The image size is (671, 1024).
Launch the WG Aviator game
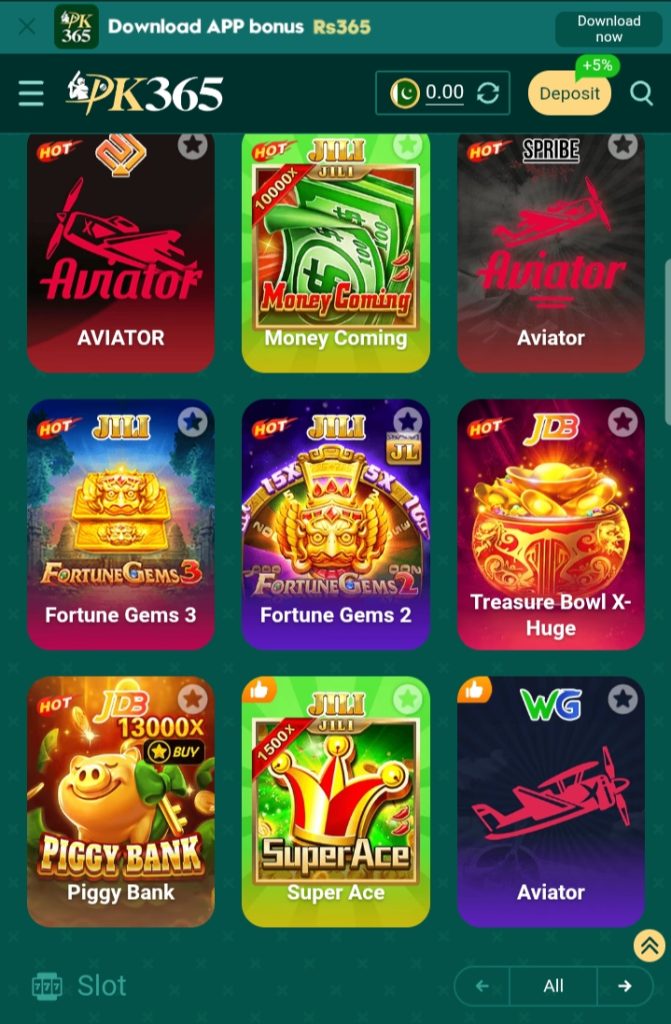[551, 800]
